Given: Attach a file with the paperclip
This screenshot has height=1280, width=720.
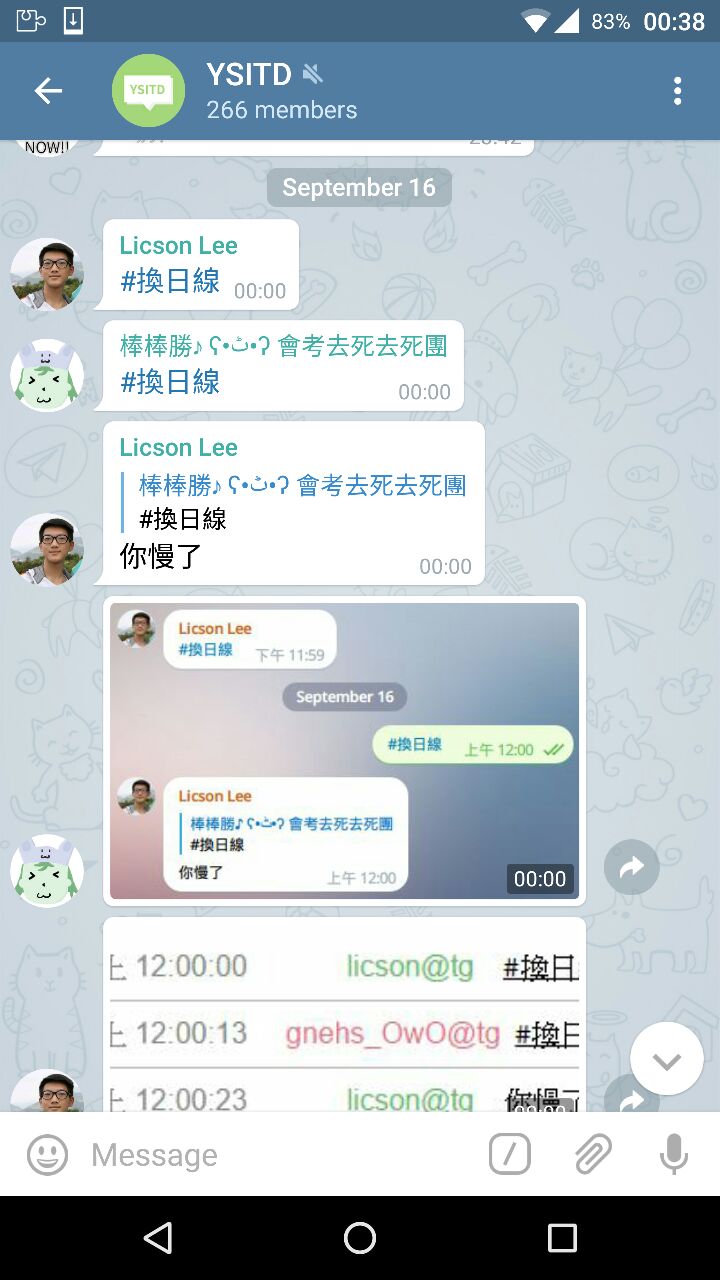Looking at the screenshot, I should [592, 1155].
